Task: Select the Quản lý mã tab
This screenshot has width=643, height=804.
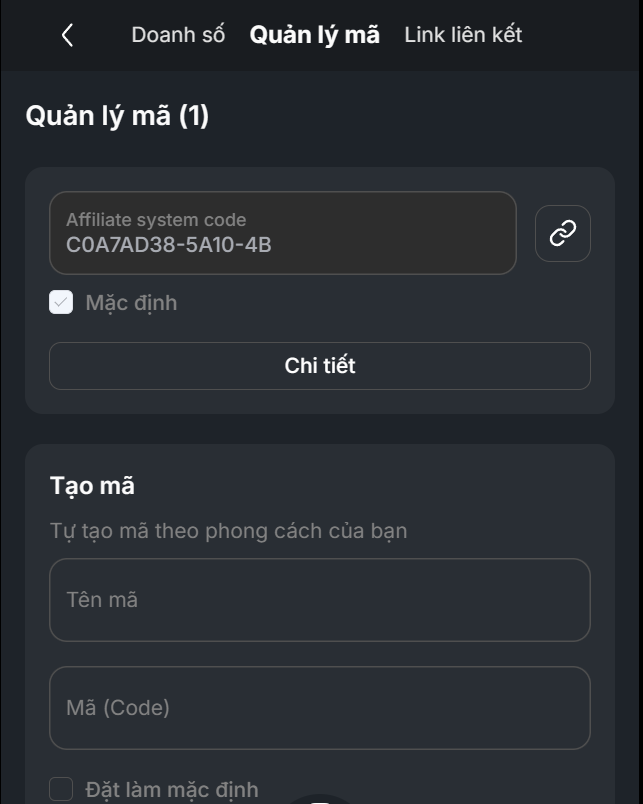Action: point(314,35)
